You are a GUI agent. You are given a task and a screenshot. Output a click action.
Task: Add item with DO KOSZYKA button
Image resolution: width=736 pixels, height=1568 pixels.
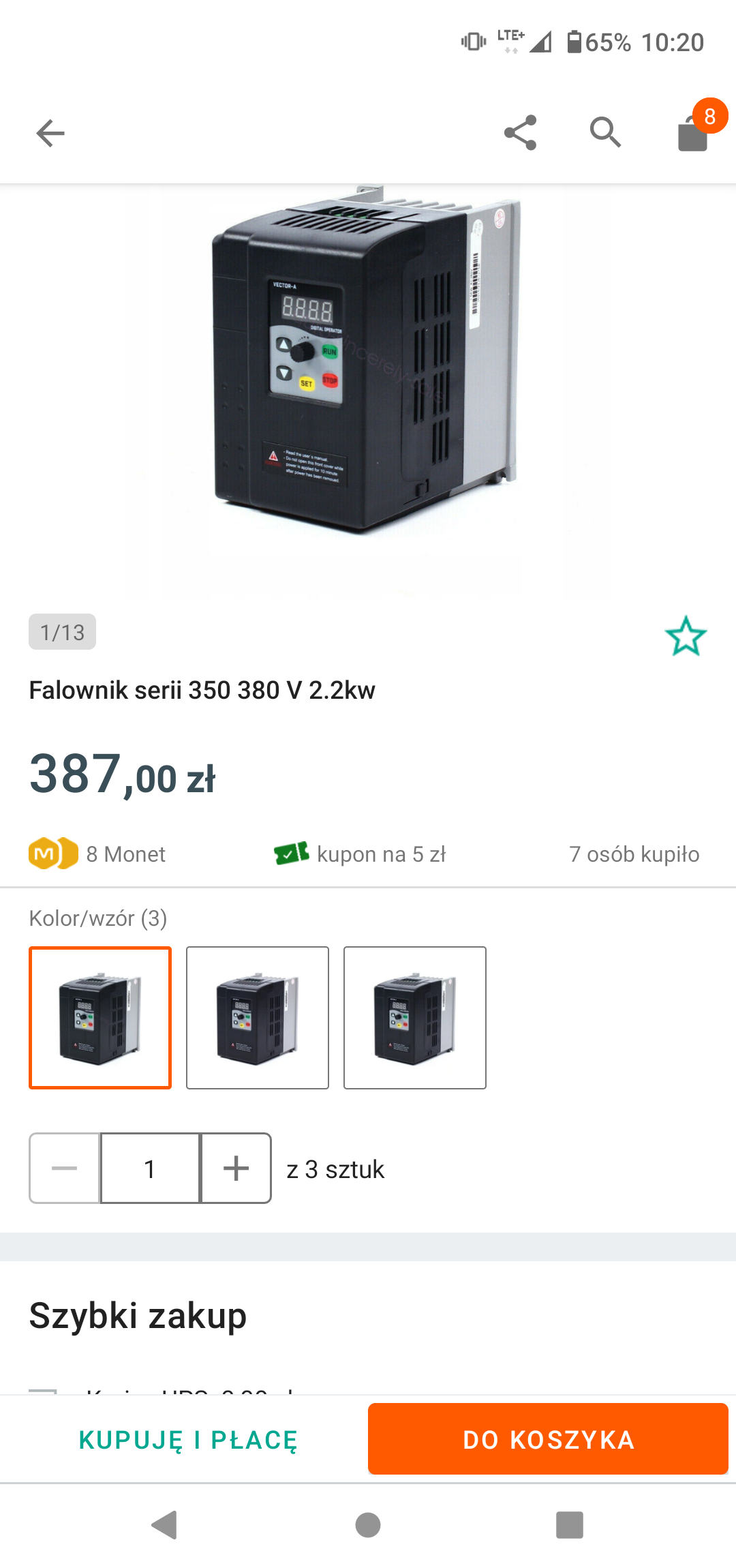coord(549,1439)
